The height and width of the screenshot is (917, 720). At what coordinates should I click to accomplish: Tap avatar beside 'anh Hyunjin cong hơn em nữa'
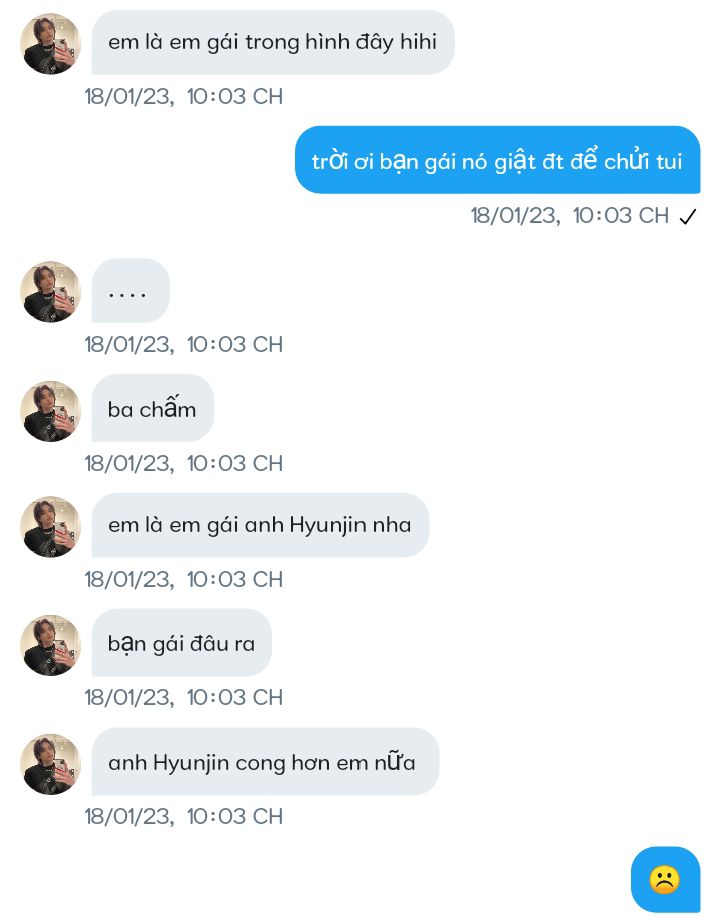[x=50, y=764]
